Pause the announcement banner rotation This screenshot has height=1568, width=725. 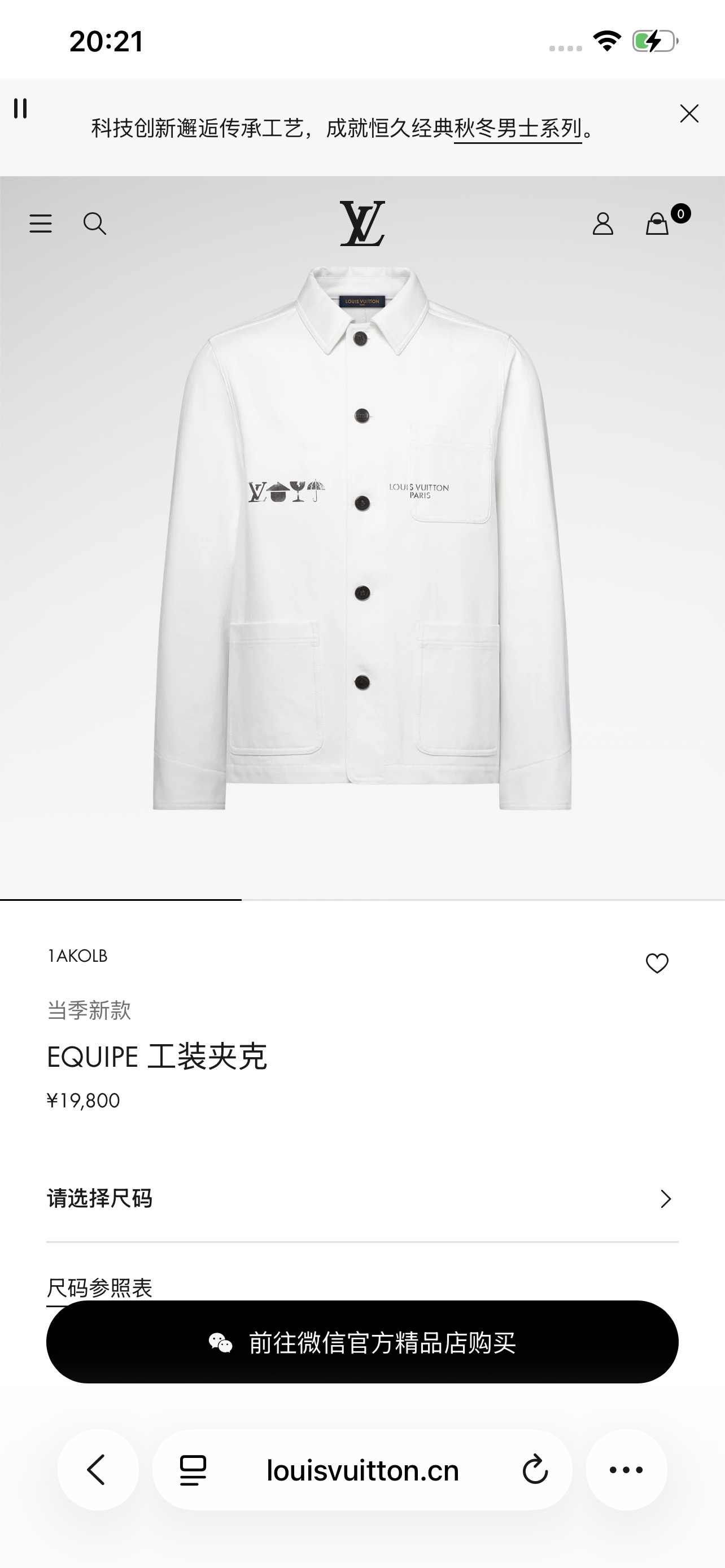20,108
